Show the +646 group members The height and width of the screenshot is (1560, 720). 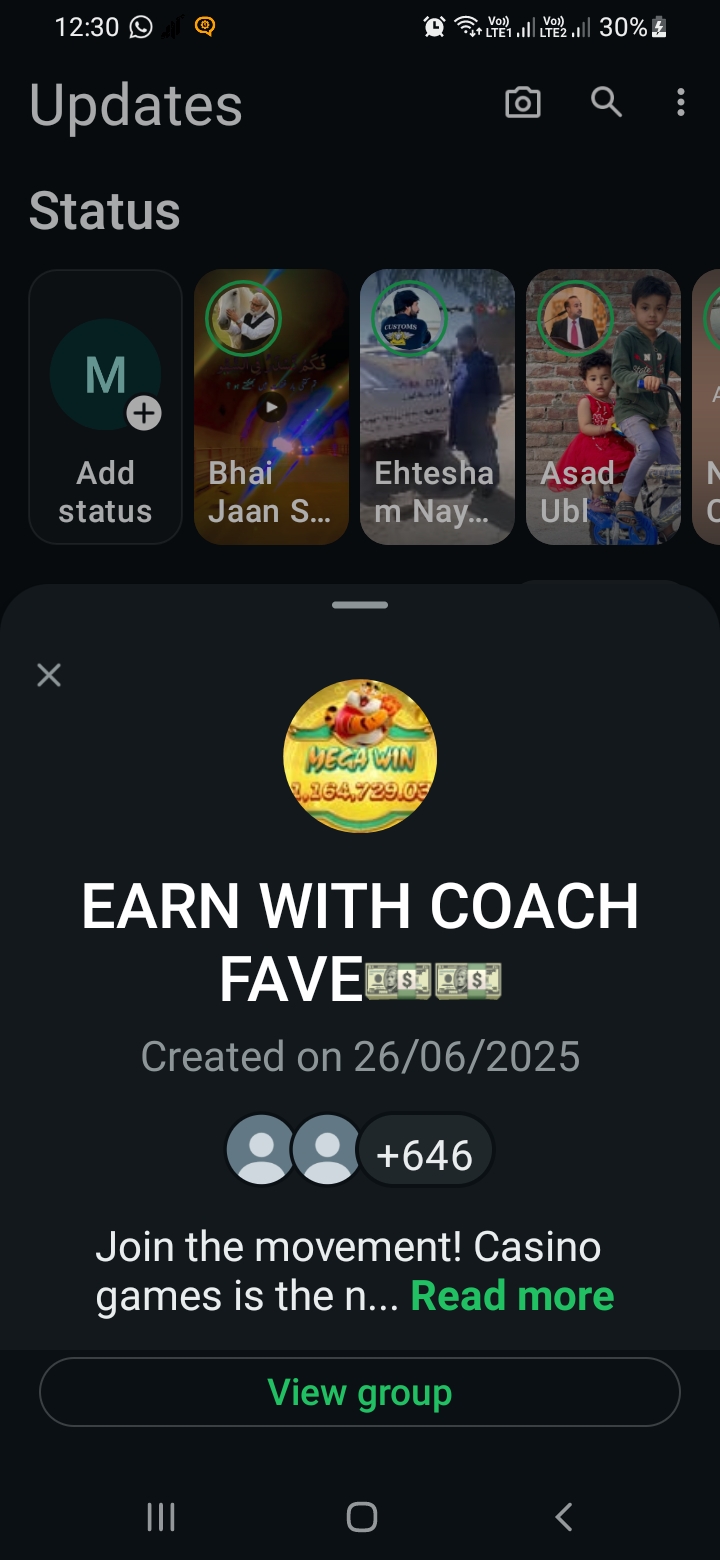tap(426, 1155)
